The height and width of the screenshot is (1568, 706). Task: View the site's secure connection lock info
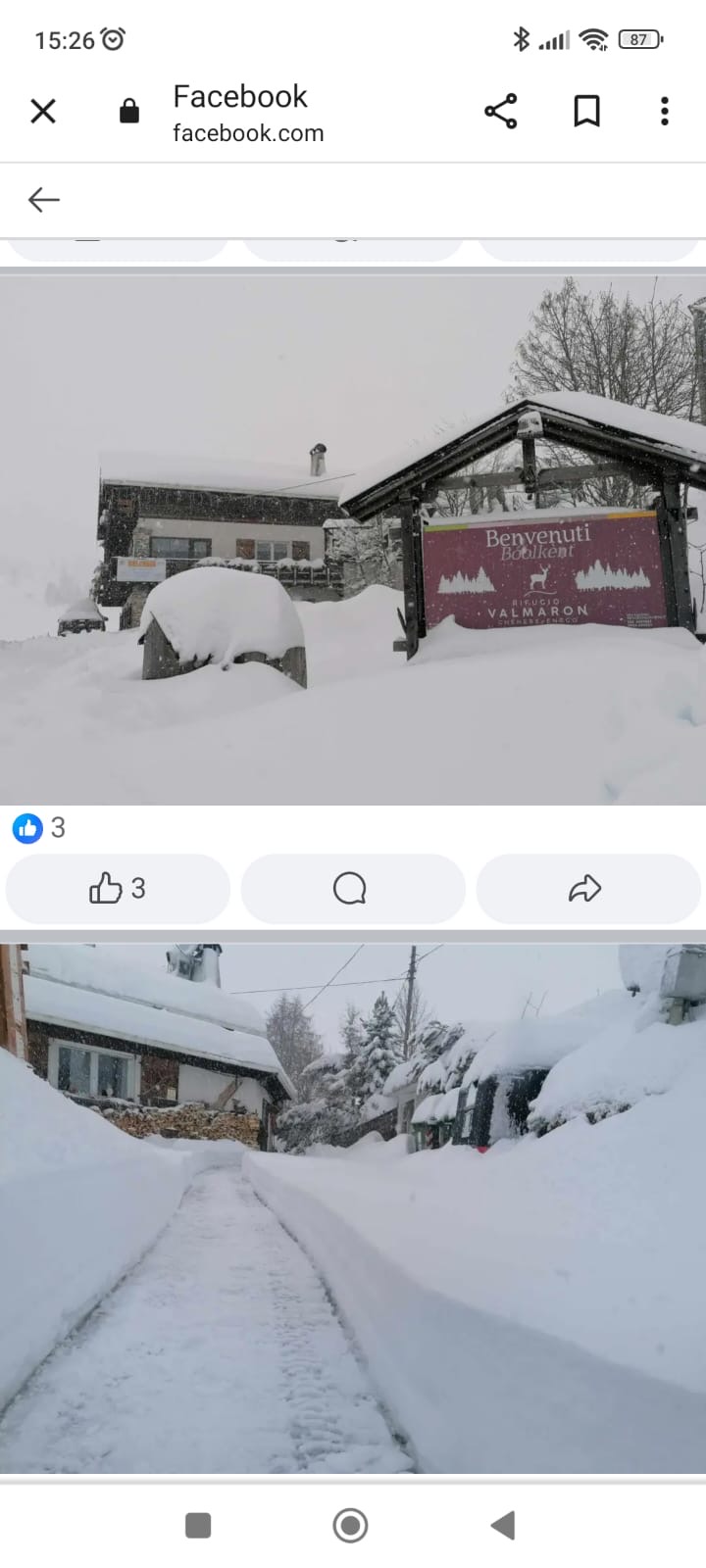click(128, 112)
